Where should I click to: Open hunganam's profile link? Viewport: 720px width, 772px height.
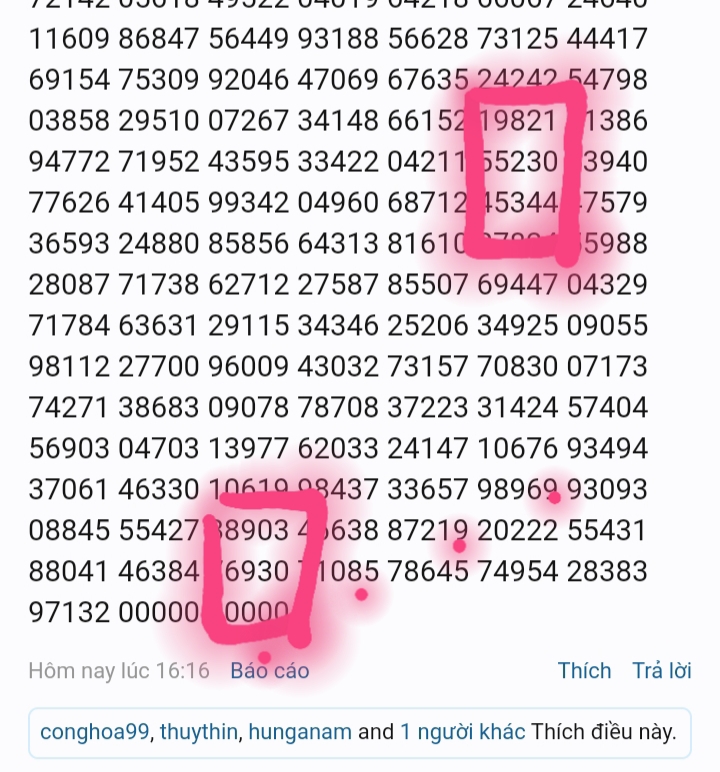(x=300, y=731)
